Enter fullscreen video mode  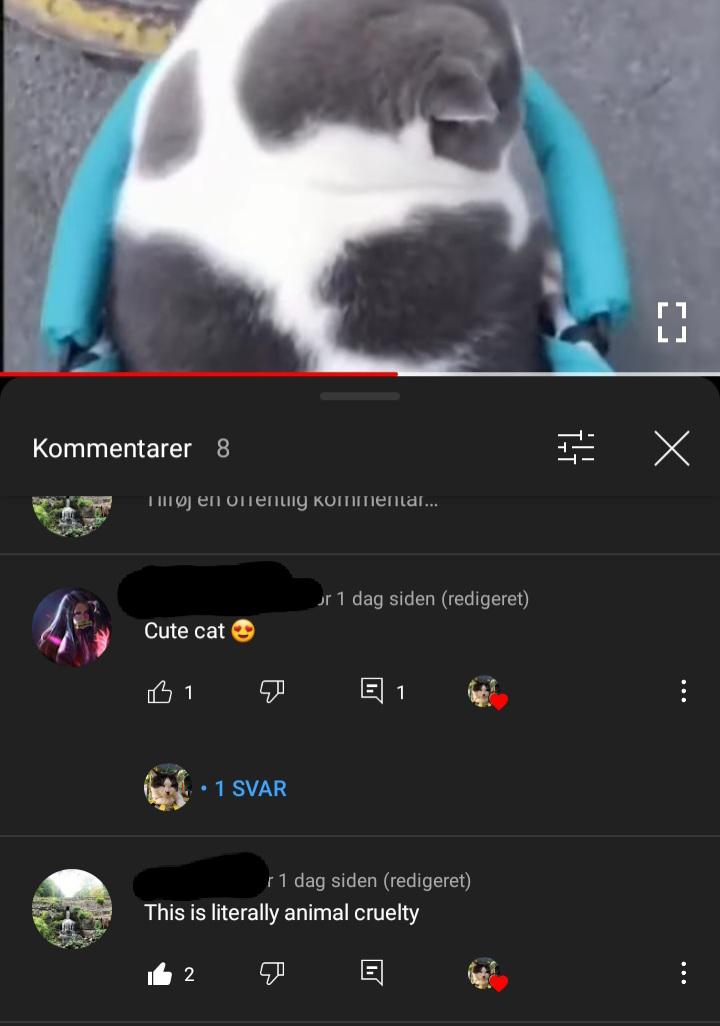pos(672,322)
